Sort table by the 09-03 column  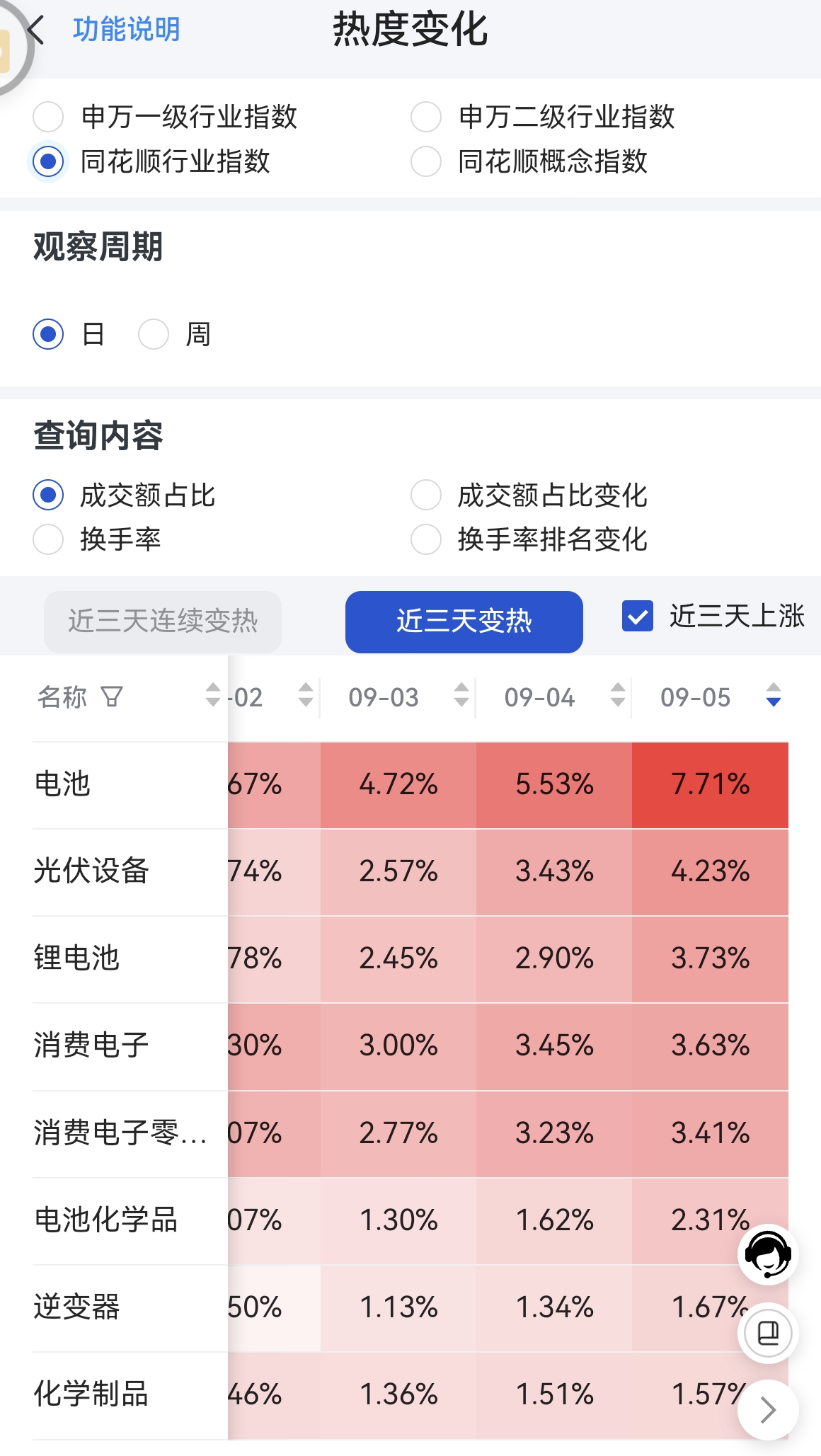(x=461, y=694)
